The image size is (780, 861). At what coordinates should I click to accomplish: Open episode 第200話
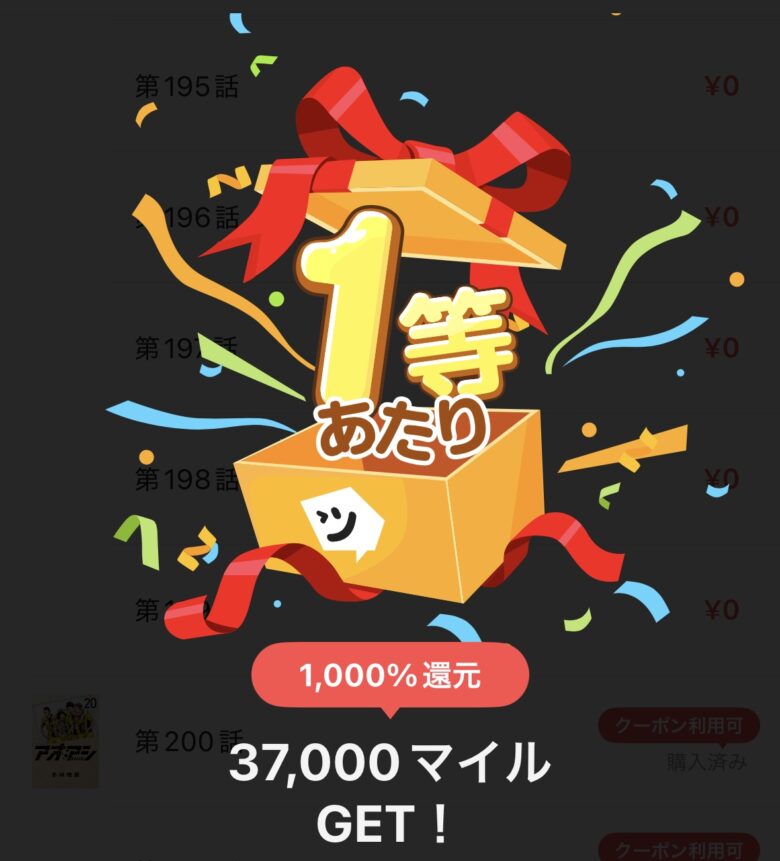coord(189,742)
